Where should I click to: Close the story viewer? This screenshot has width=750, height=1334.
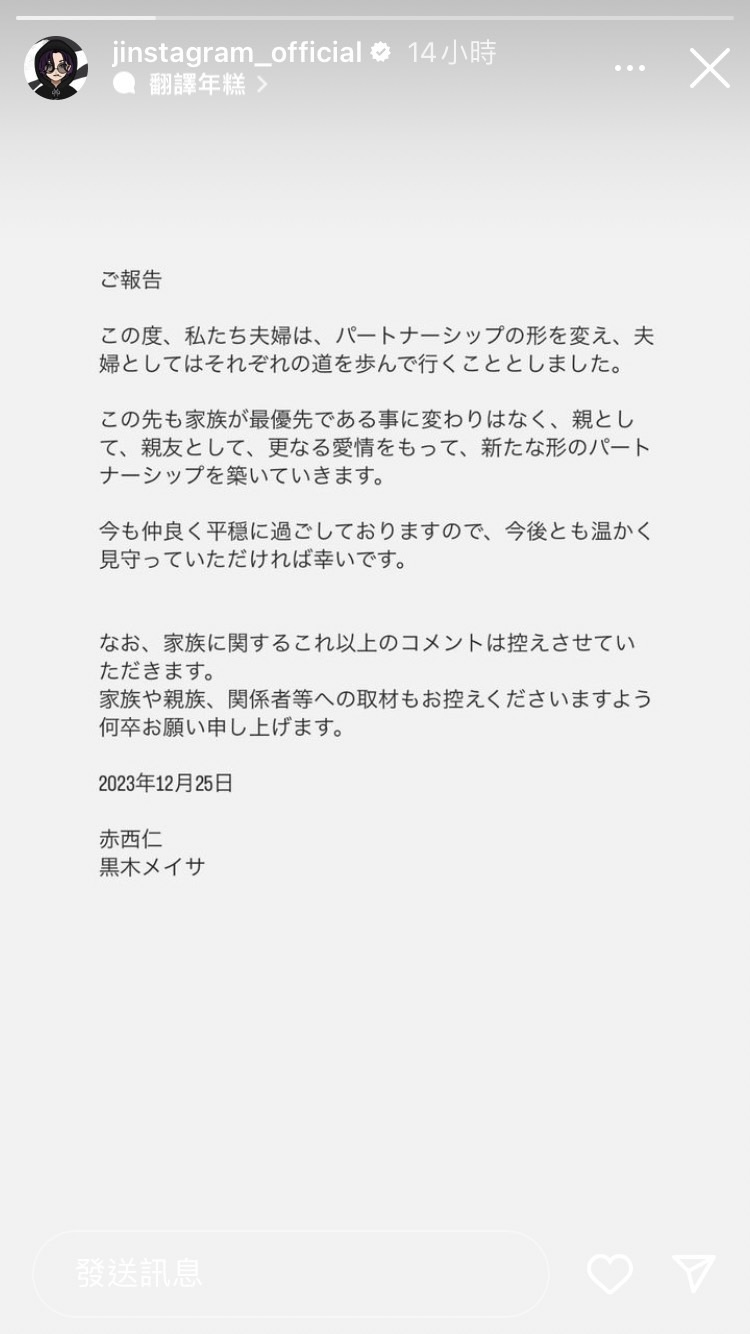709,68
